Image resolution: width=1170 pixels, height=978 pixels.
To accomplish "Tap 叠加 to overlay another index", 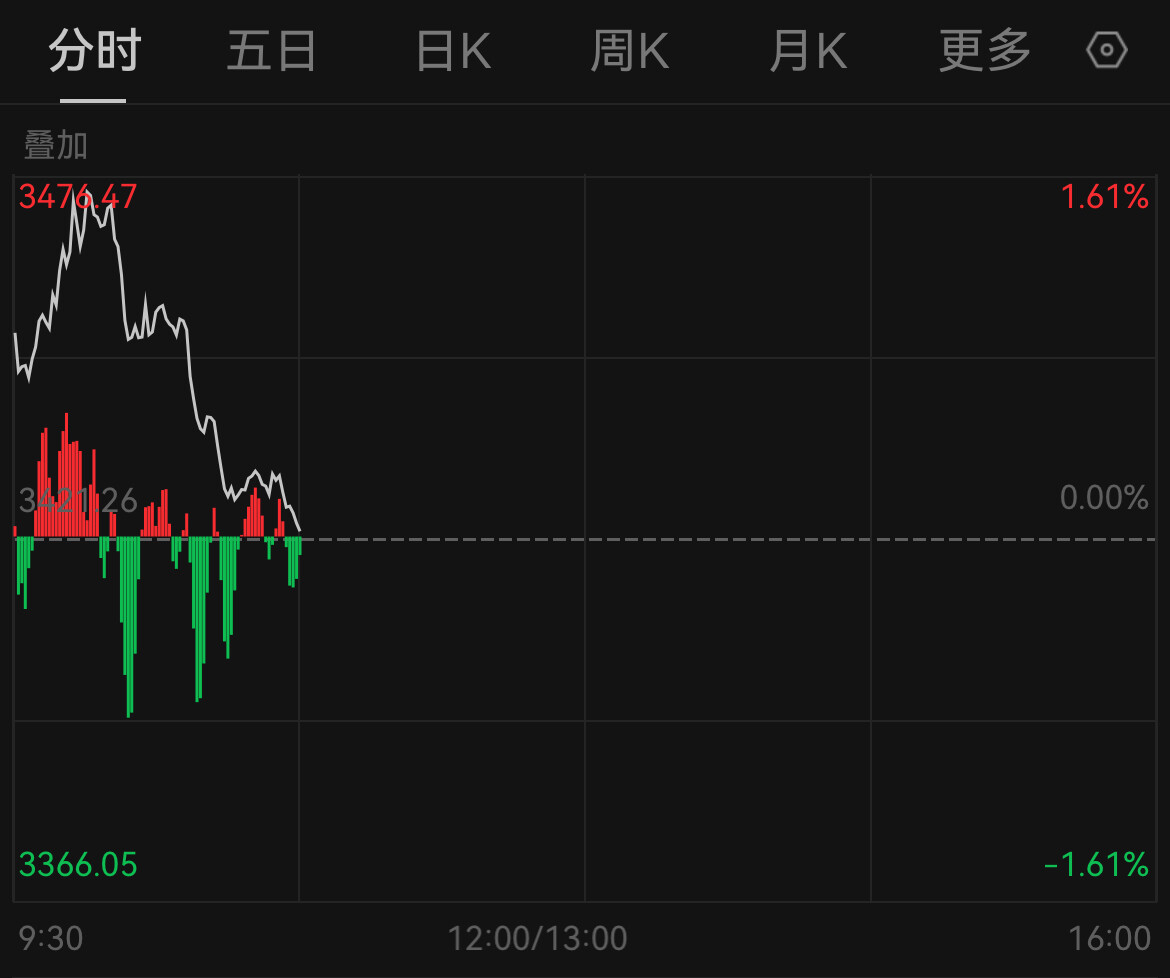I will click(x=56, y=146).
